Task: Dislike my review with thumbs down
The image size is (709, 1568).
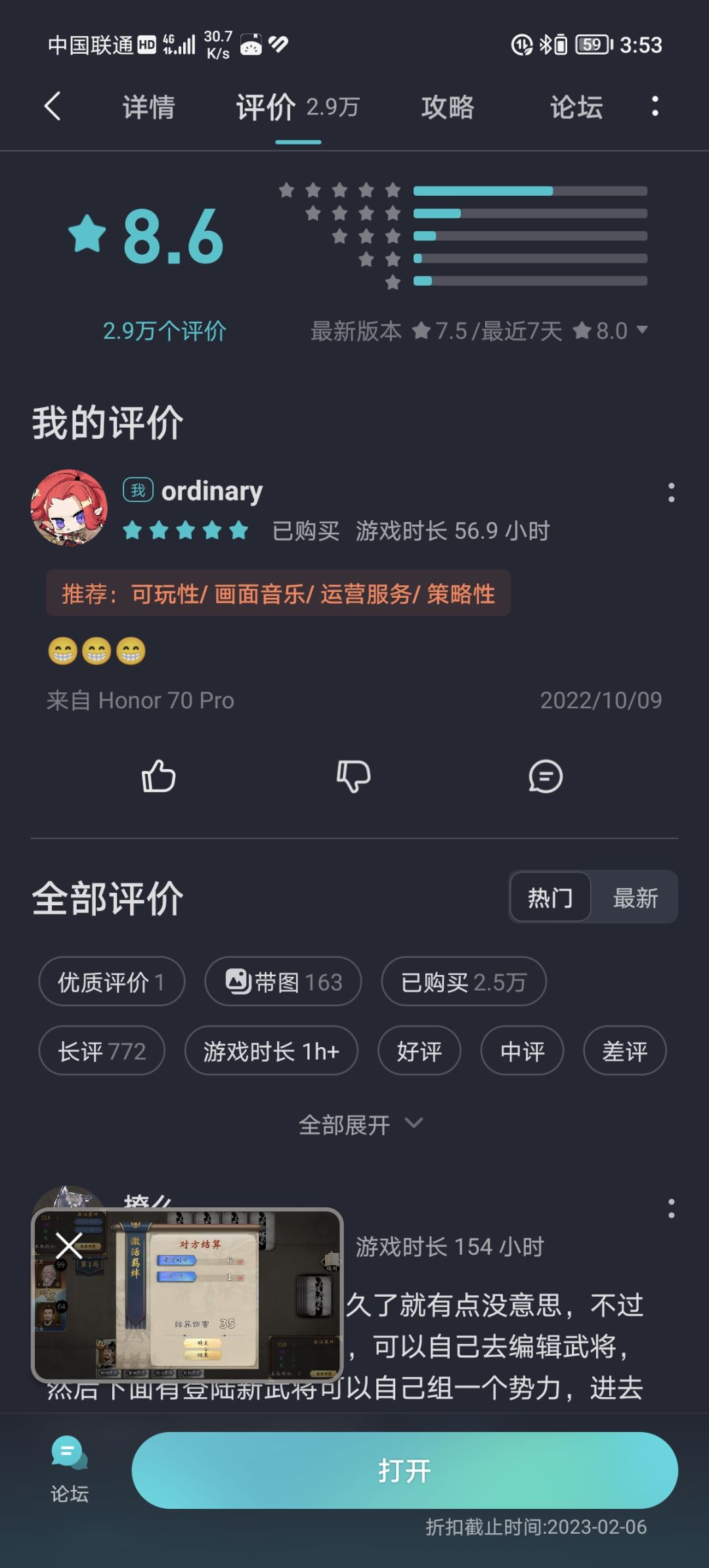Action: tap(353, 776)
